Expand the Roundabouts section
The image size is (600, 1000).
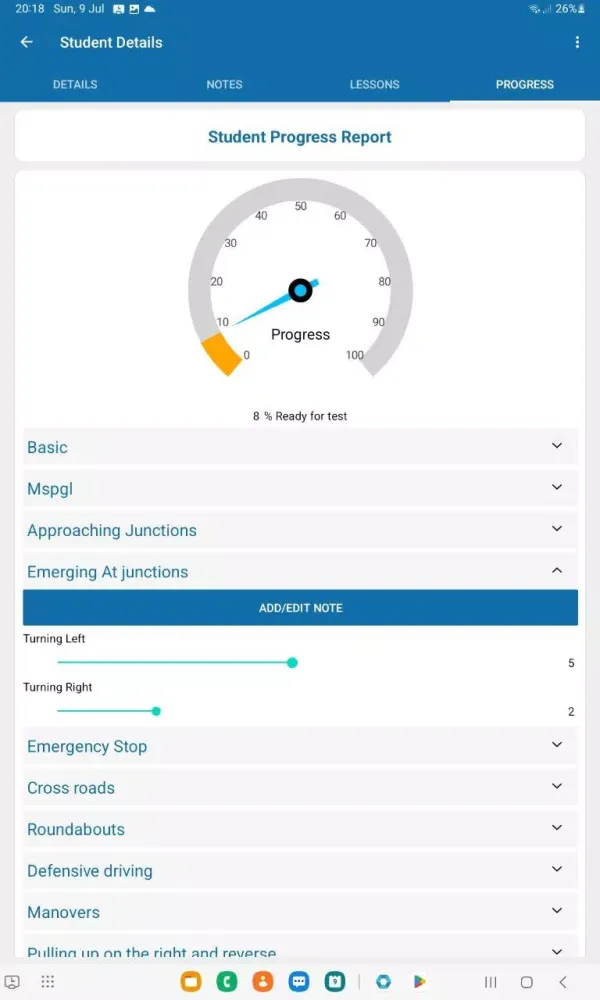[x=300, y=829]
